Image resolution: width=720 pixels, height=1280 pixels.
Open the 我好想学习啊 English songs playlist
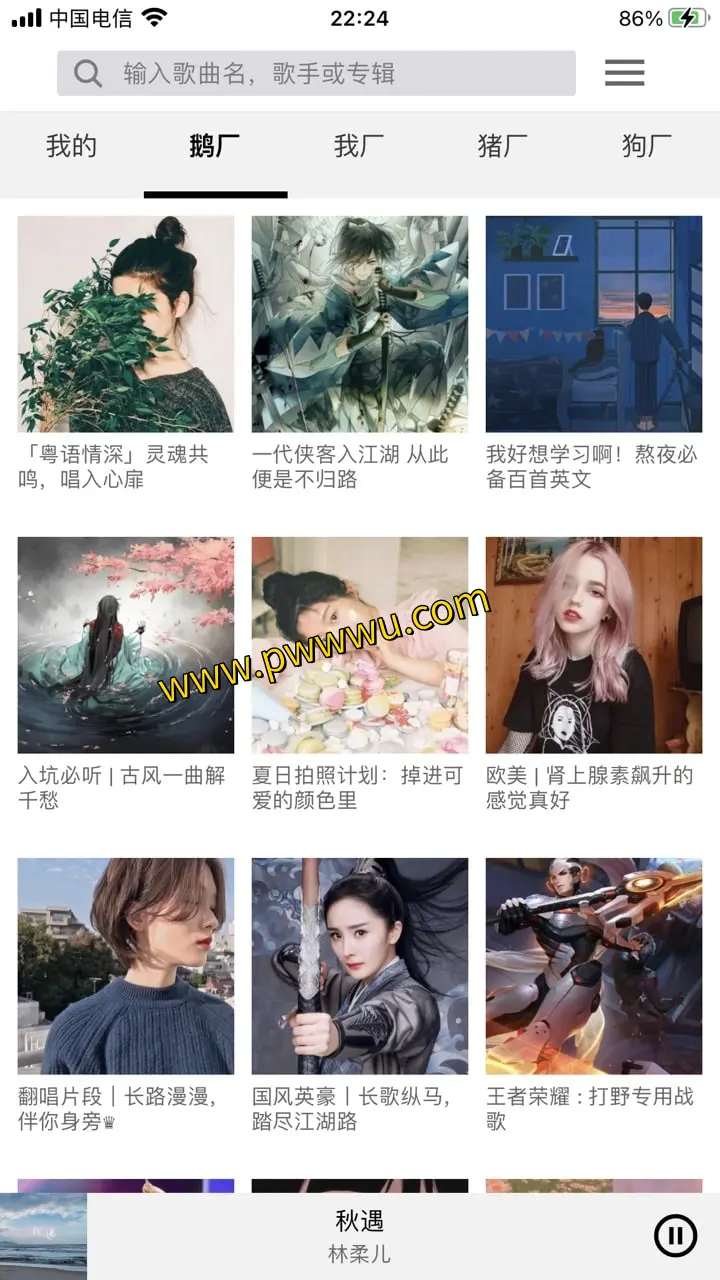pyautogui.click(x=594, y=324)
